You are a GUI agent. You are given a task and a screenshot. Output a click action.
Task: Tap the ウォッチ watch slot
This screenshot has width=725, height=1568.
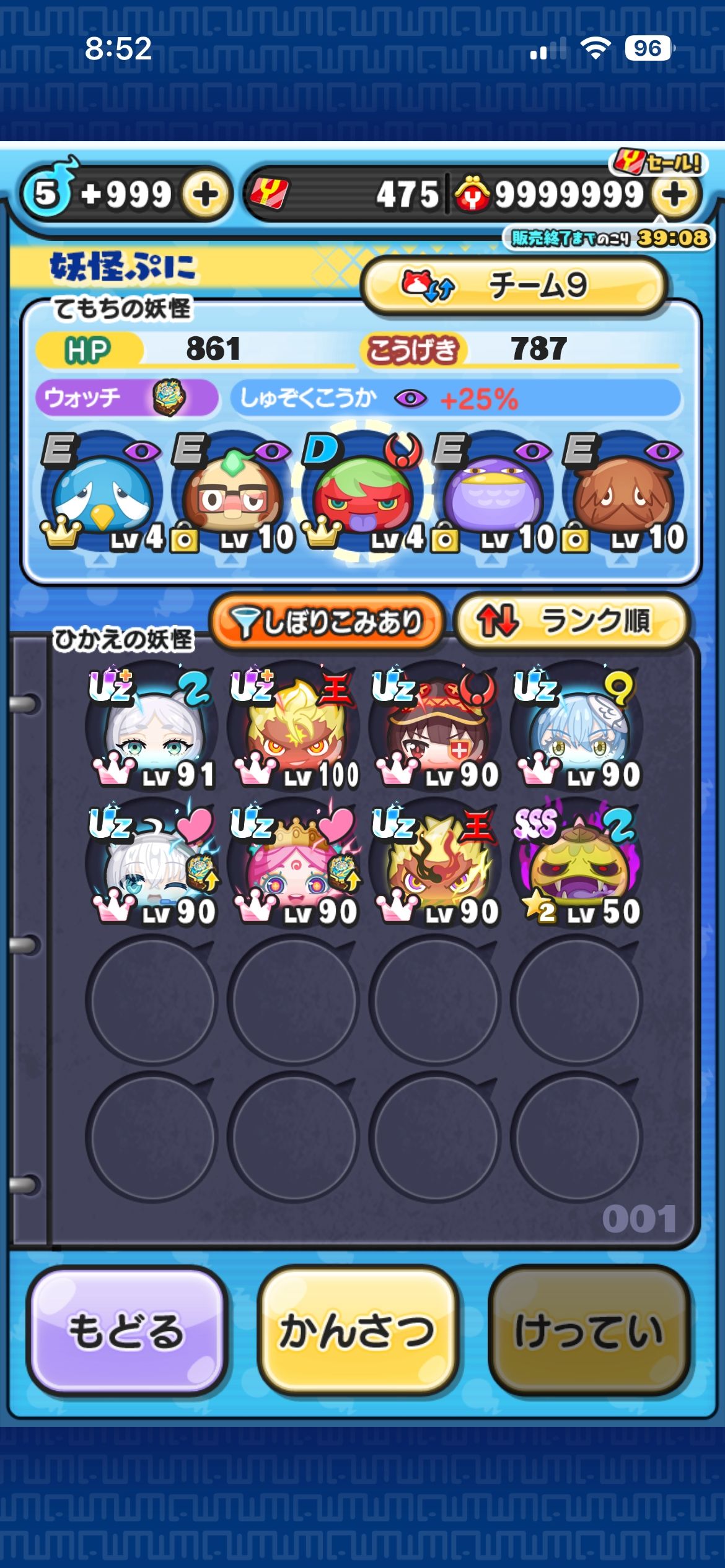pos(126,398)
